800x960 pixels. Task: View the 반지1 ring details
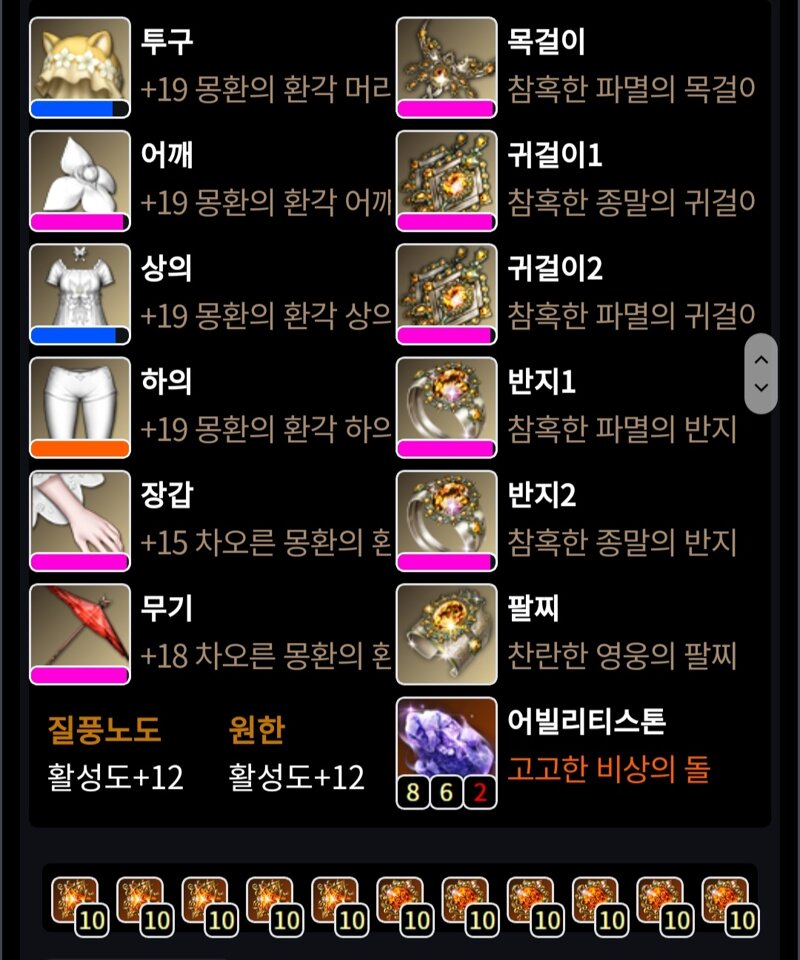(x=447, y=407)
